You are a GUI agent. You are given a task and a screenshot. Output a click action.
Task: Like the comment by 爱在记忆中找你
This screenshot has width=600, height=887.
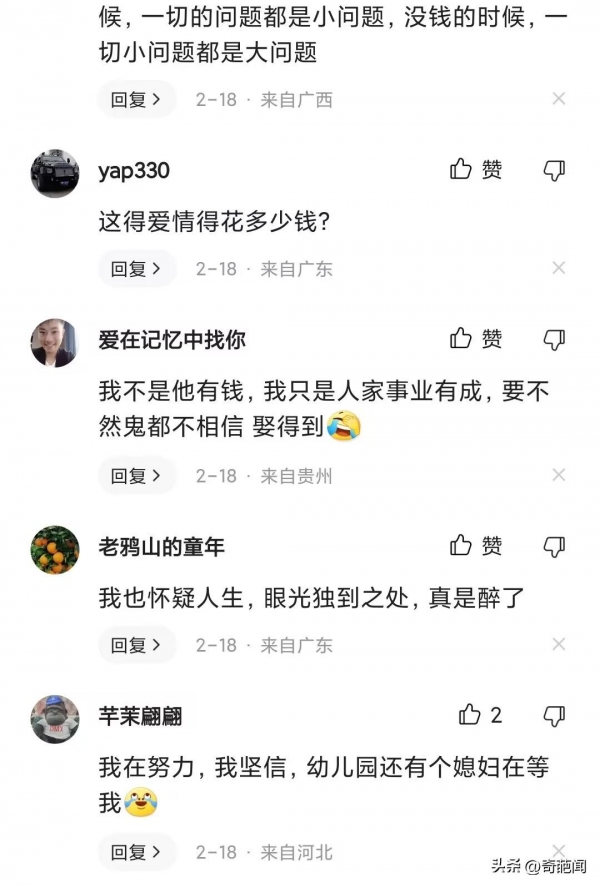pyautogui.click(x=475, y=339)
